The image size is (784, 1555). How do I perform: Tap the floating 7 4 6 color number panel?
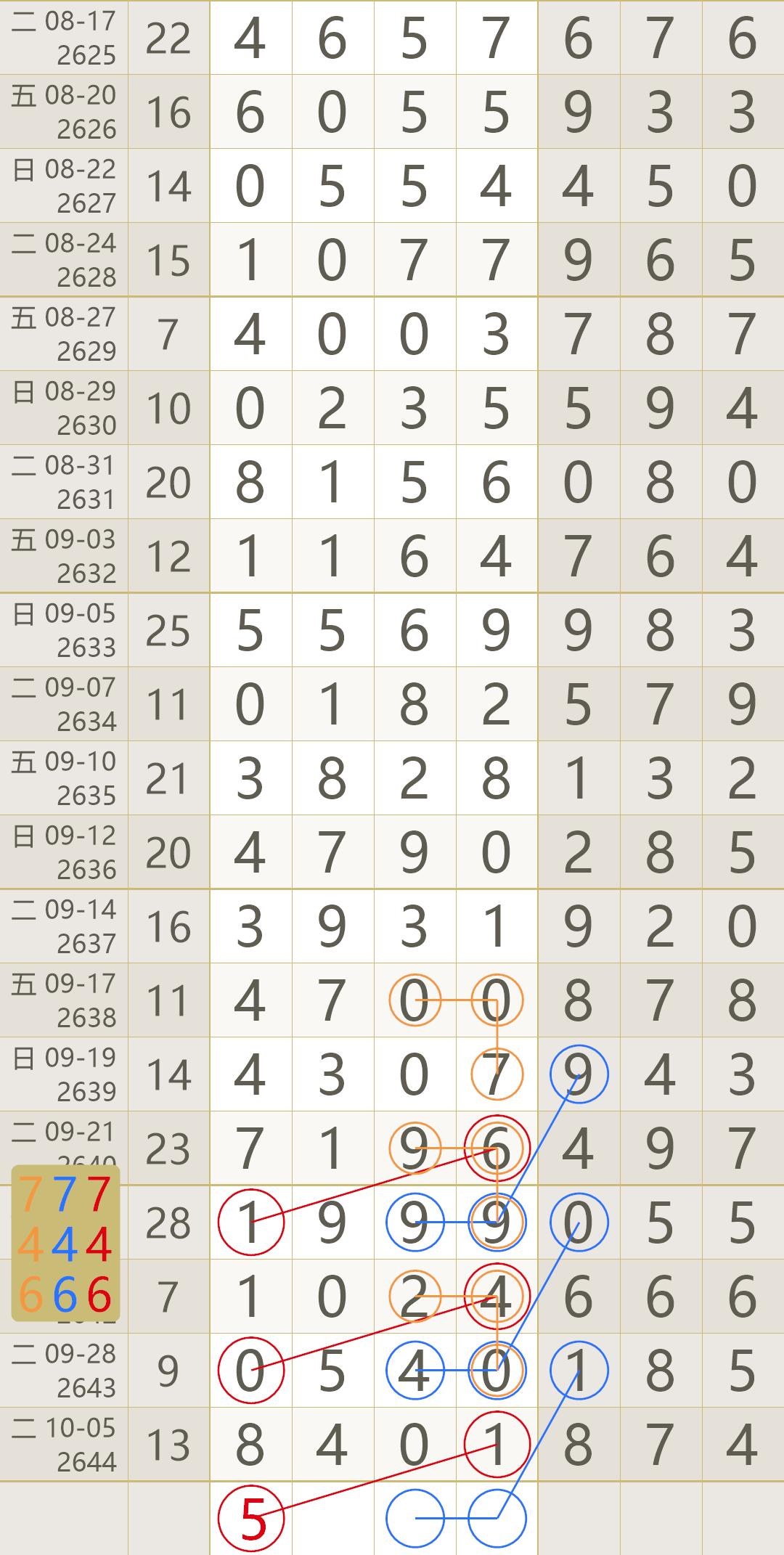click(x=65, y=1244)
